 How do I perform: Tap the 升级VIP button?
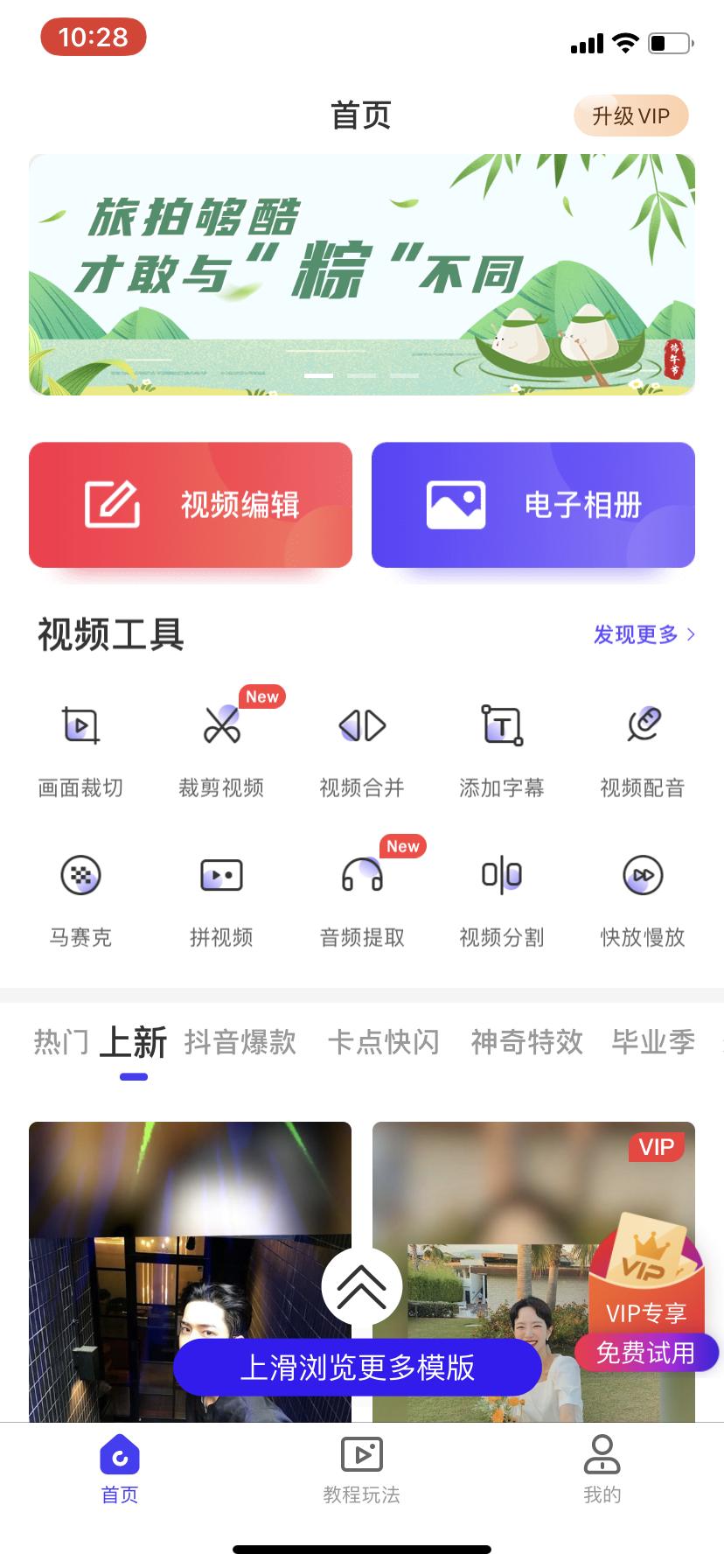(630, 115)
